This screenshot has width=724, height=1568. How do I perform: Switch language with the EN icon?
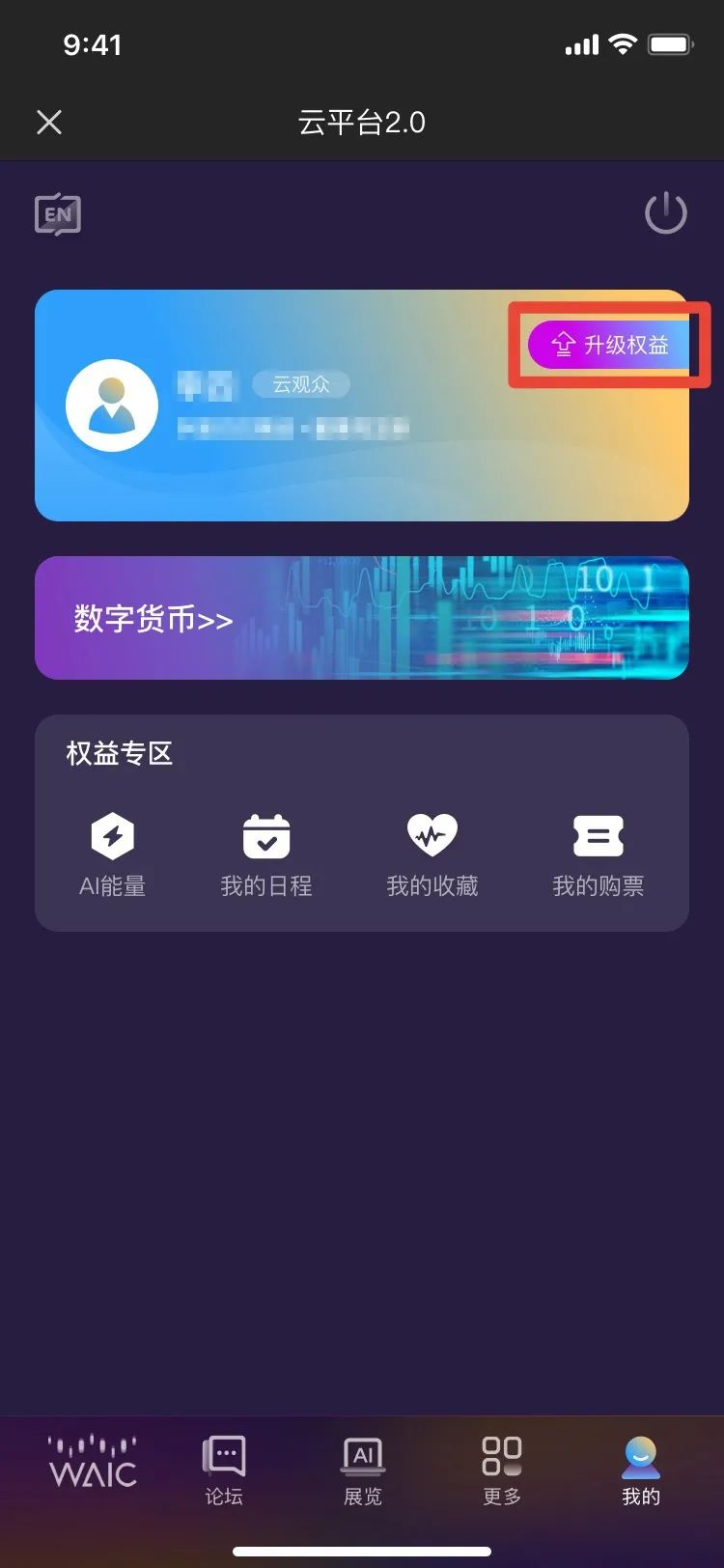(58, 214)
